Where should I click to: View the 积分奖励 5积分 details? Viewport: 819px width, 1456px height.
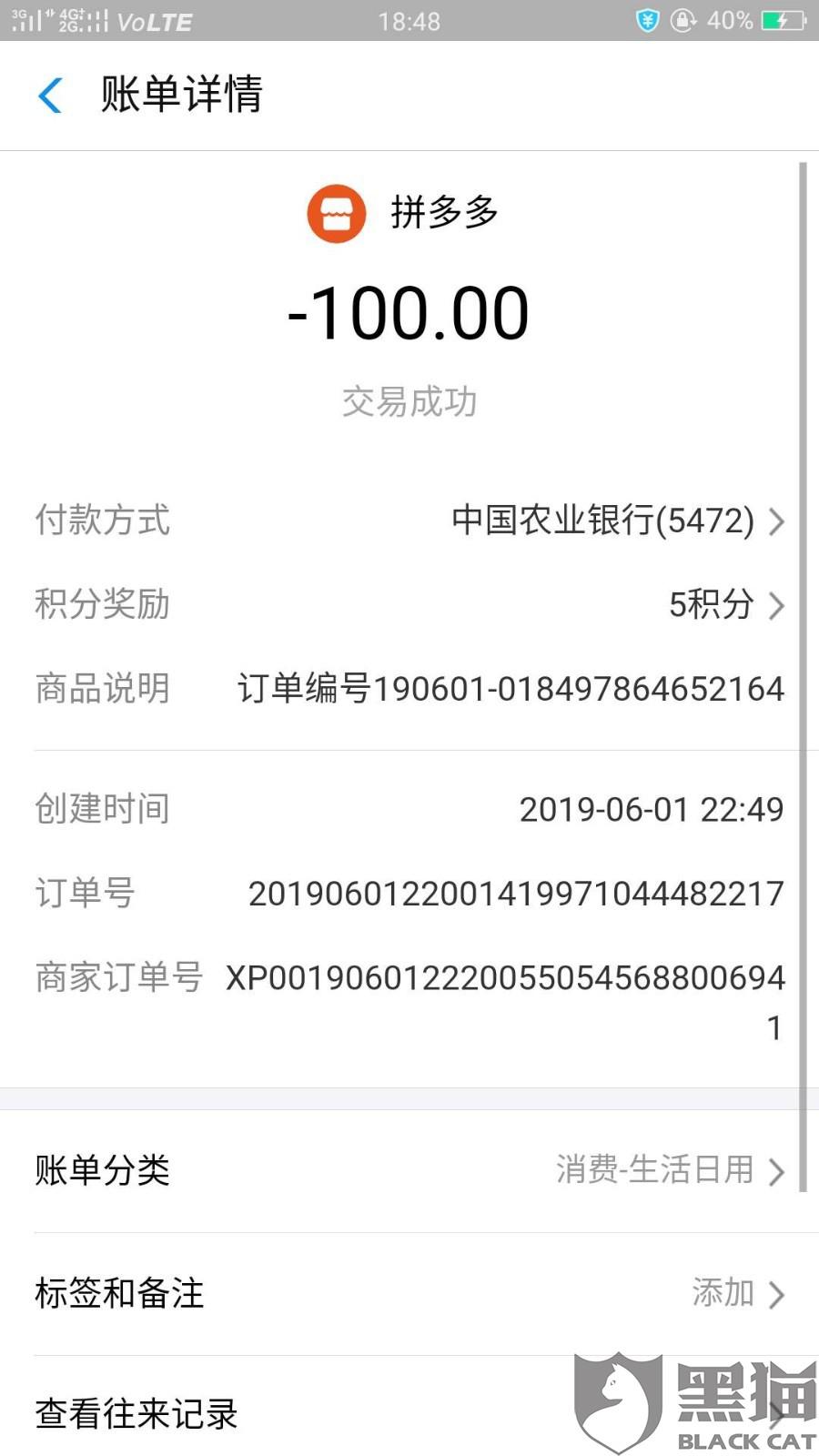[409, 604]
